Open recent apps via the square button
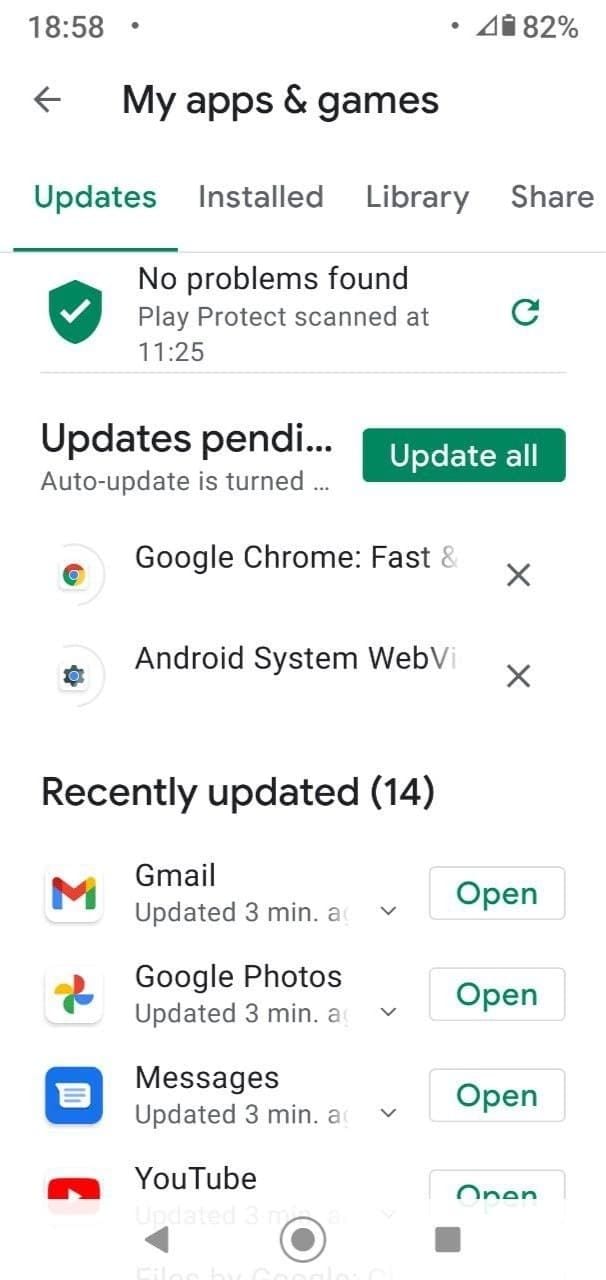This screenshot has width=606, height=1280. pos(448,1240)
